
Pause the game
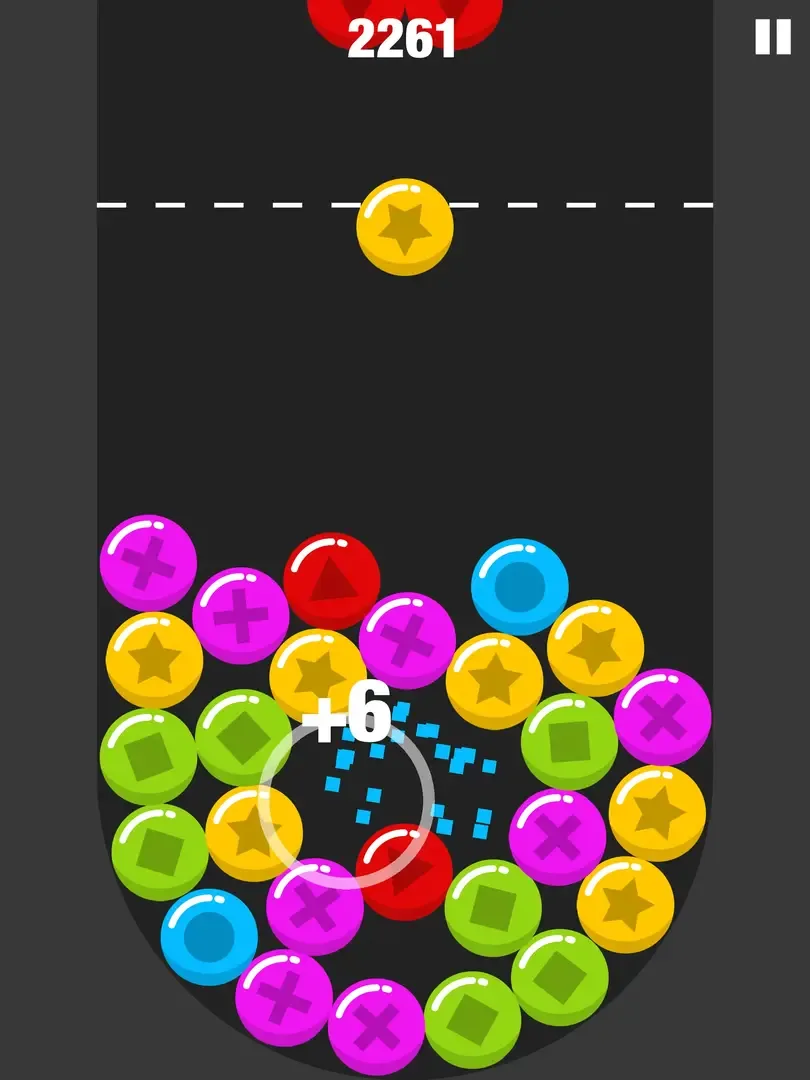(772, 37)
